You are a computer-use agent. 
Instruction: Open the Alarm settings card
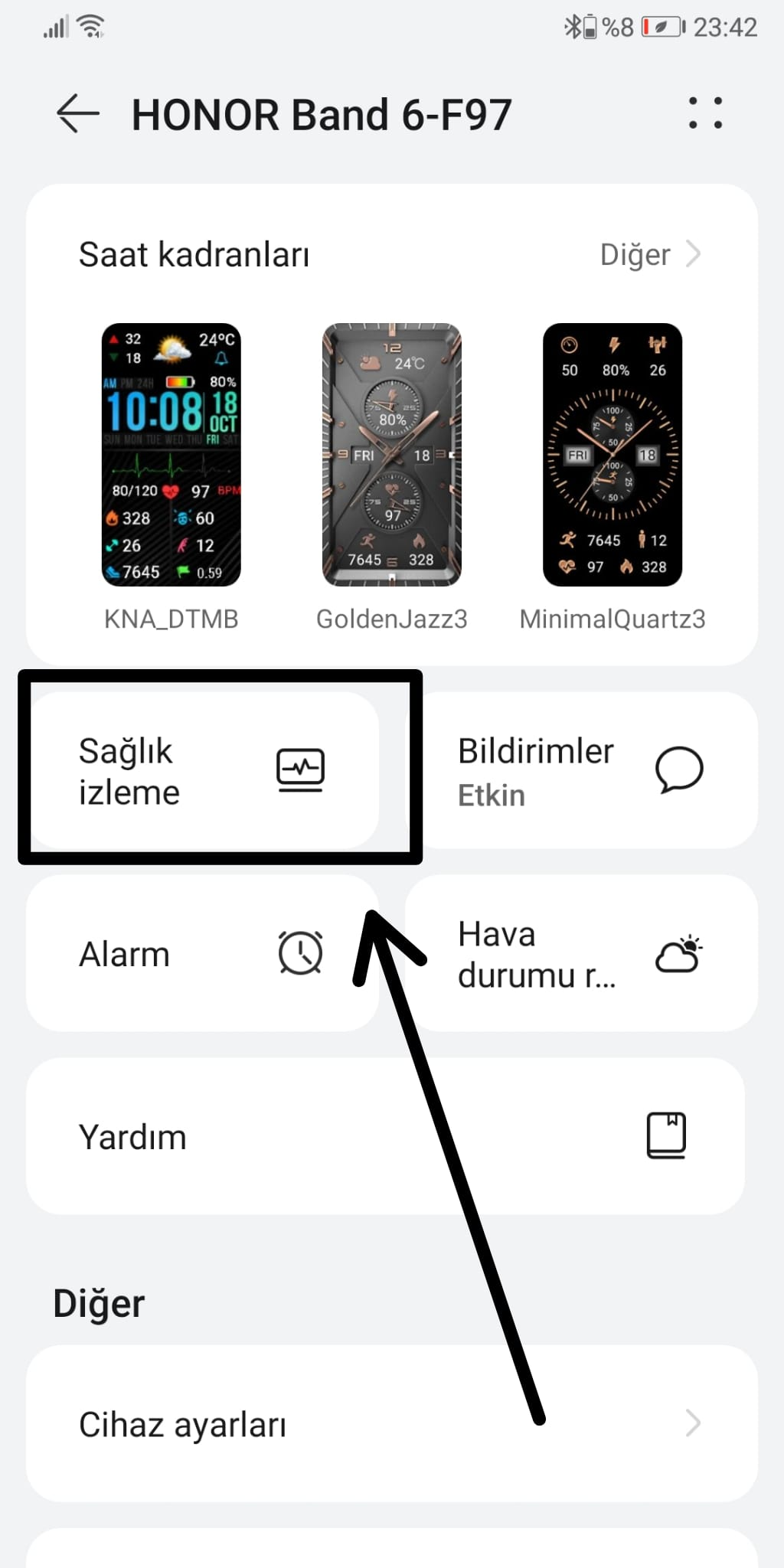[x=203, y=953]
